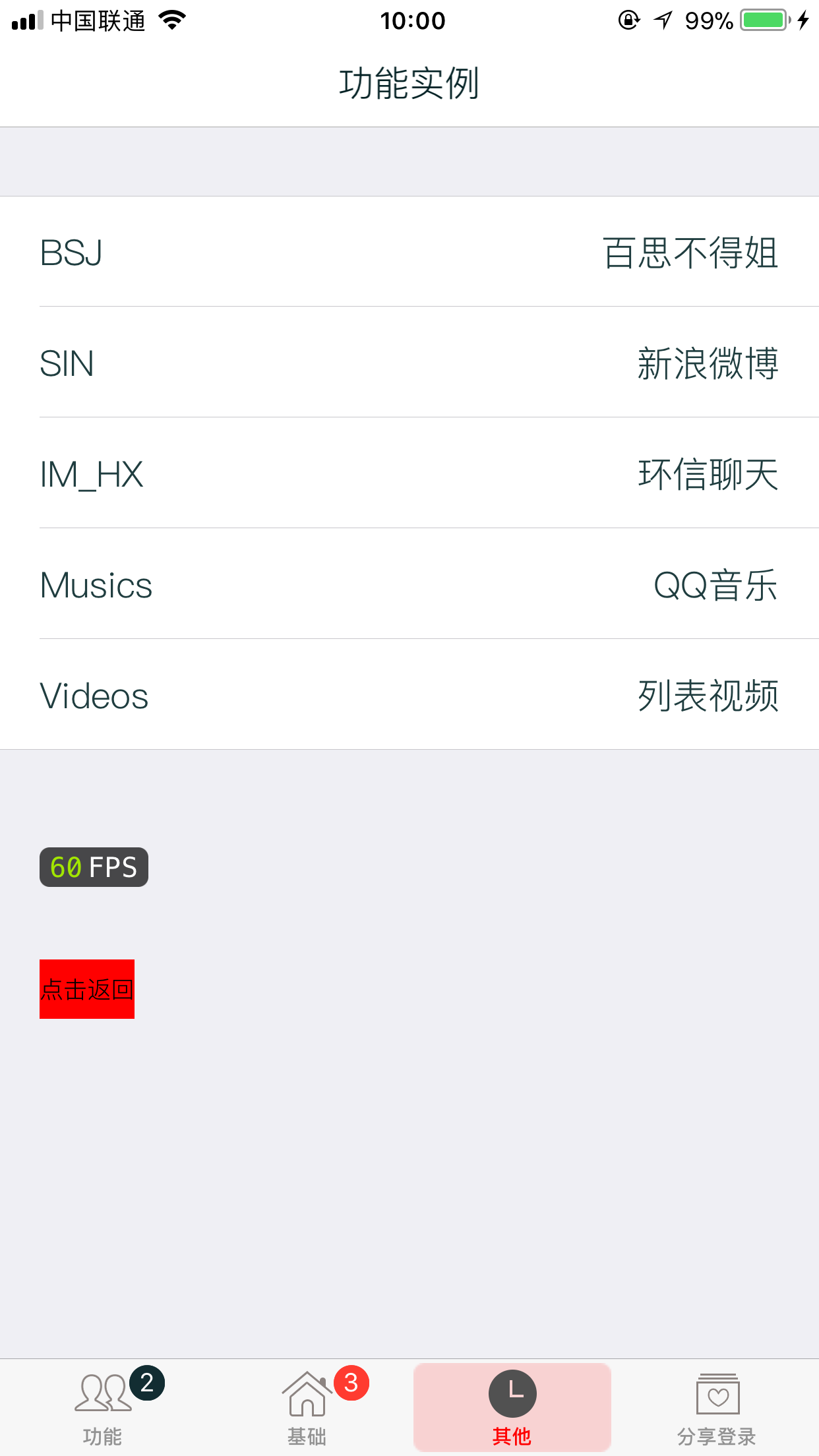This screenshot has height=1456, width=819.
Task: Open the BSJ 百思不得姐 example
Action: tap(409, 252)
